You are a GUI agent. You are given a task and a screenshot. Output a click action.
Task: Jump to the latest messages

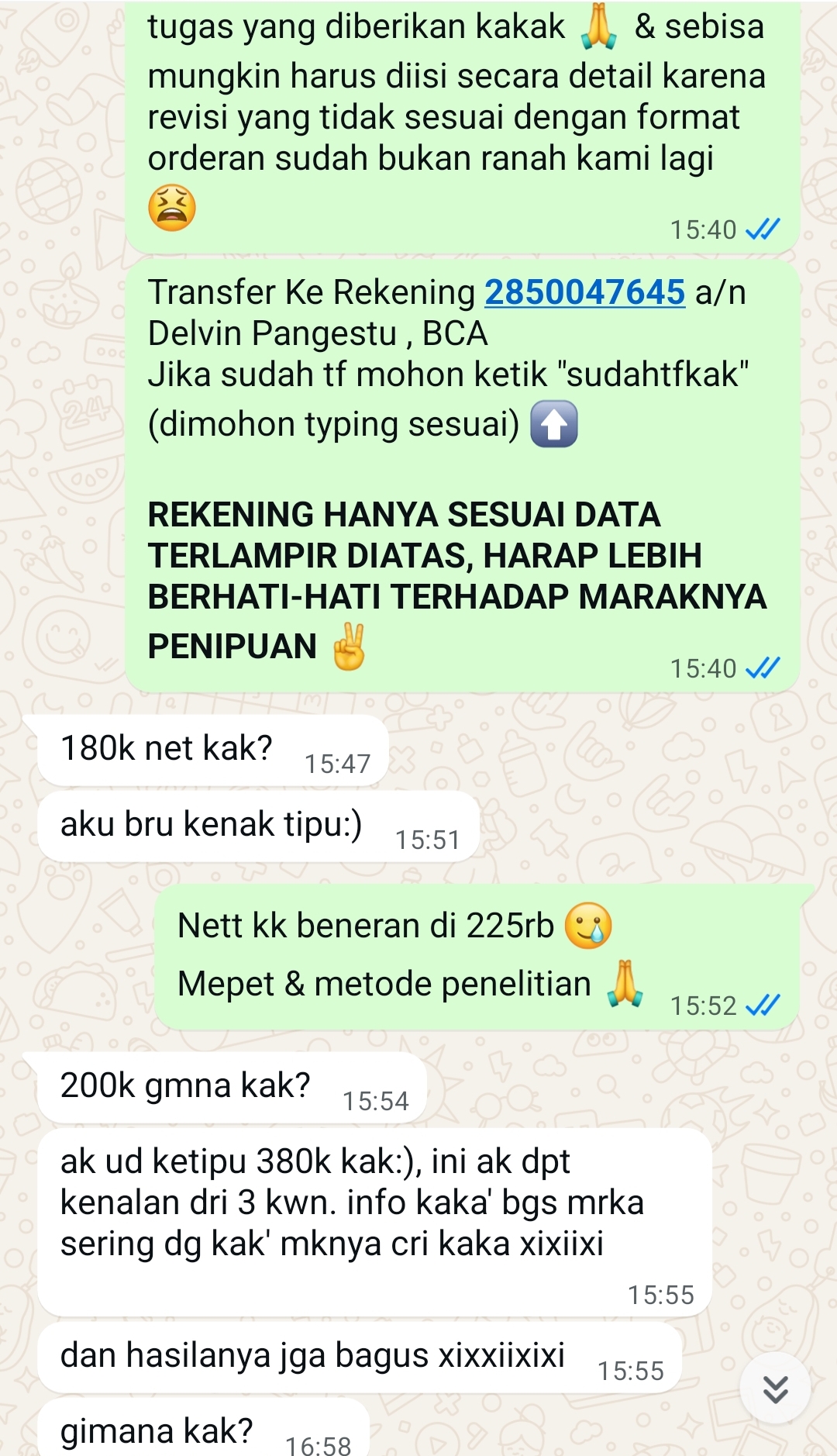[x=775, y=1389]
